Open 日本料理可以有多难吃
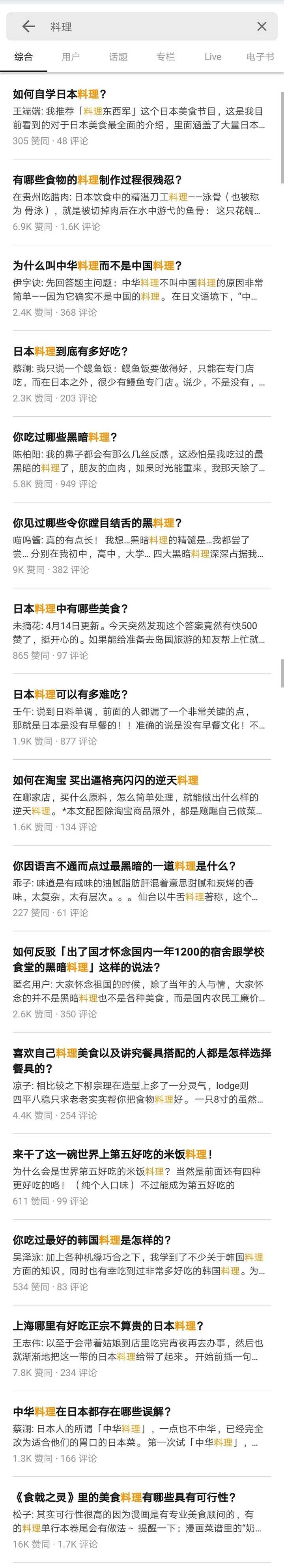This screenshot has height=1568, width=284. 71,695
